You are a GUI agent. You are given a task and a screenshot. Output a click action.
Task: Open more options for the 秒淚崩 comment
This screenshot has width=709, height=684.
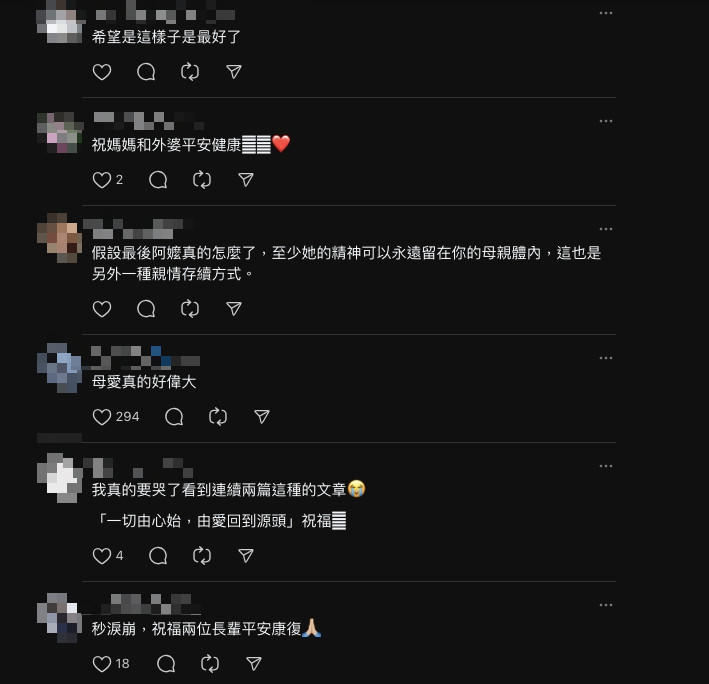pyautogui.click(x=605, y=605)
